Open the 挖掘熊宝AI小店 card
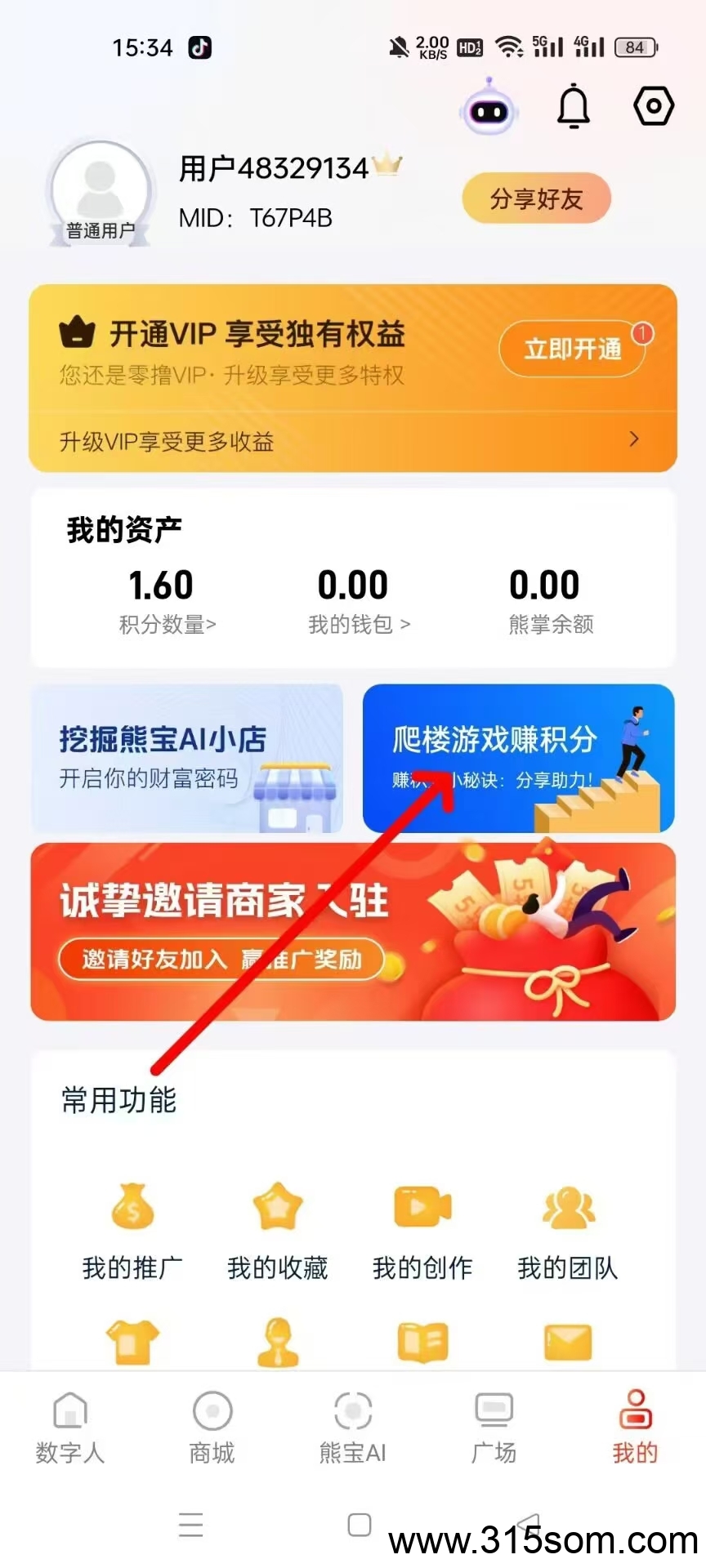 [186, 758]
